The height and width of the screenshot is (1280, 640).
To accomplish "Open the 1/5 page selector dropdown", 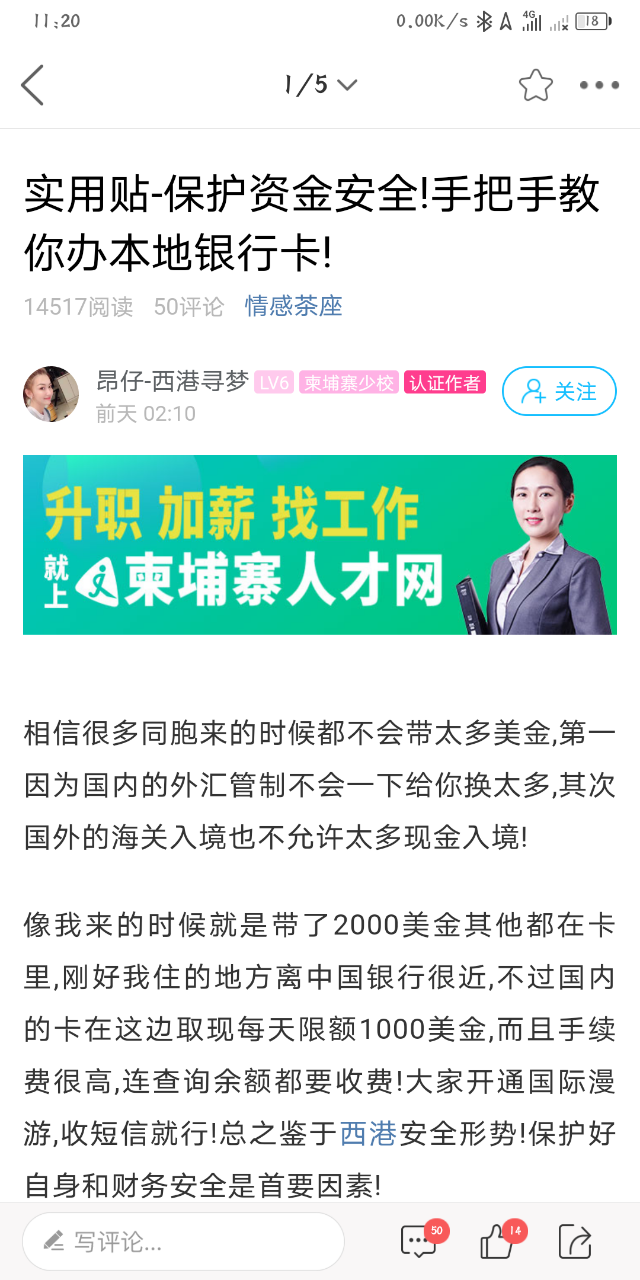I will 320,85.
